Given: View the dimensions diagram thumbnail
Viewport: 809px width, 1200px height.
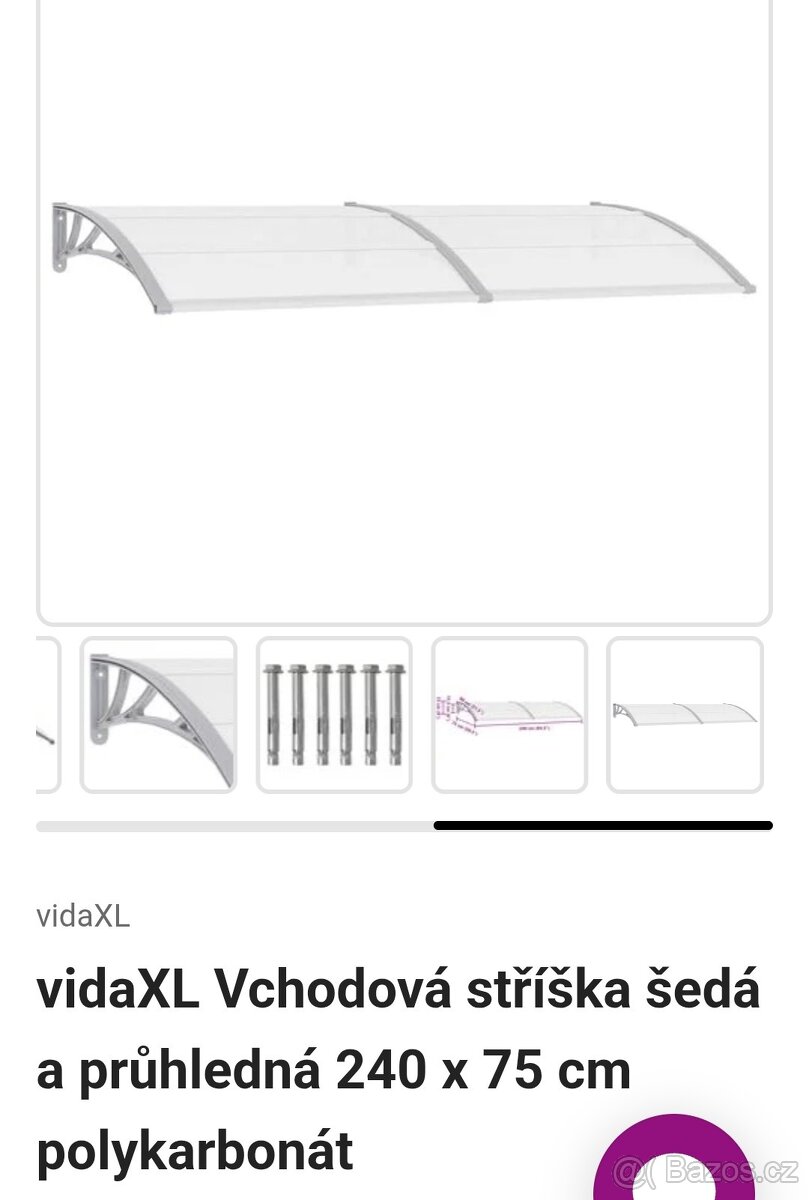Looking at the screenshot, I should click(x=509, y=715).
